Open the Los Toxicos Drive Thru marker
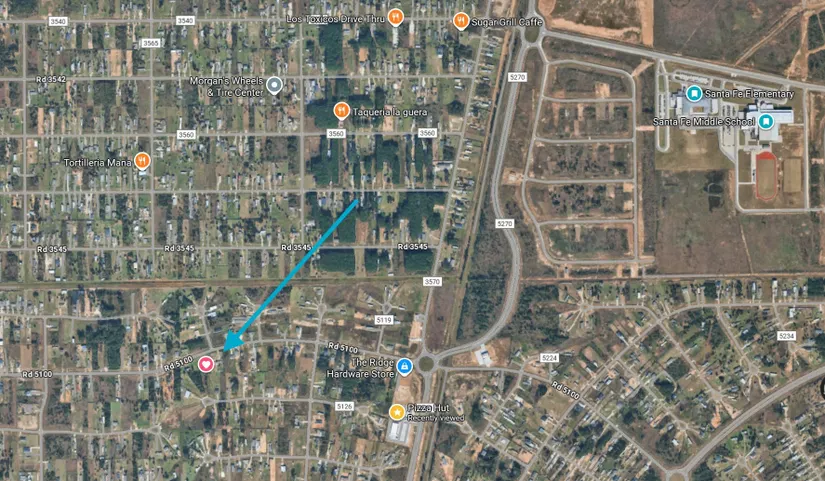 (x=396, y=17)
